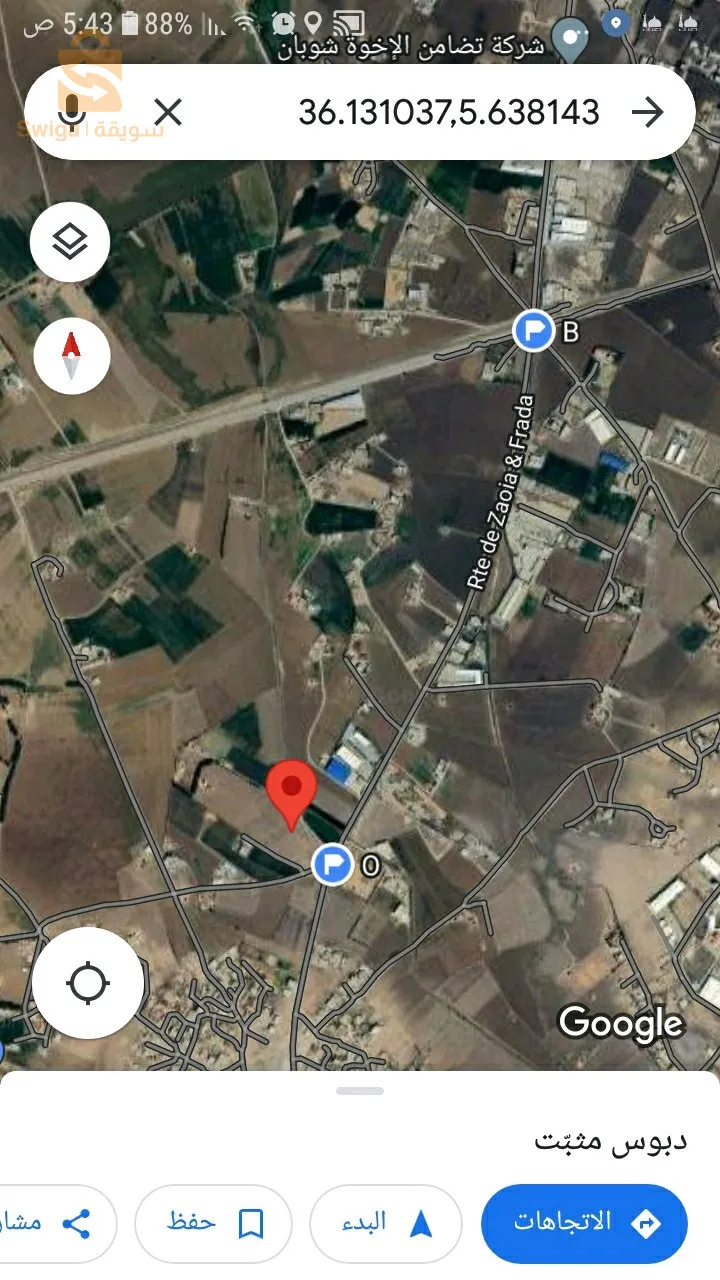Clear the coordinates in search box

point(168,112)
